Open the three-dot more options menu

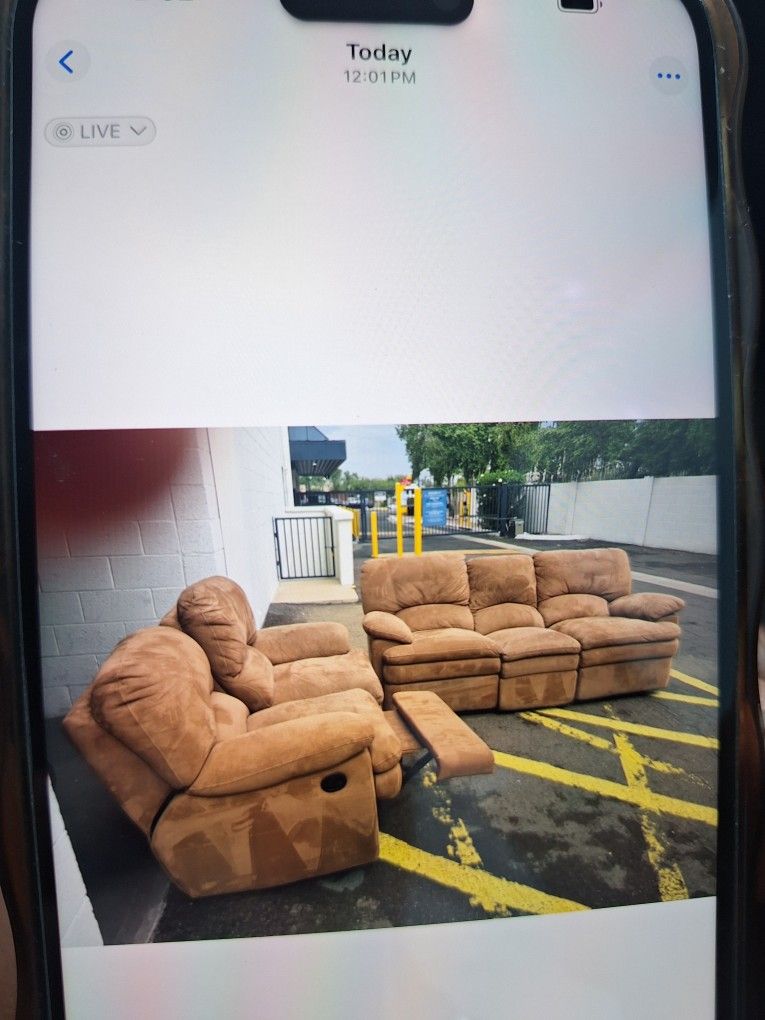click(669, 76)
